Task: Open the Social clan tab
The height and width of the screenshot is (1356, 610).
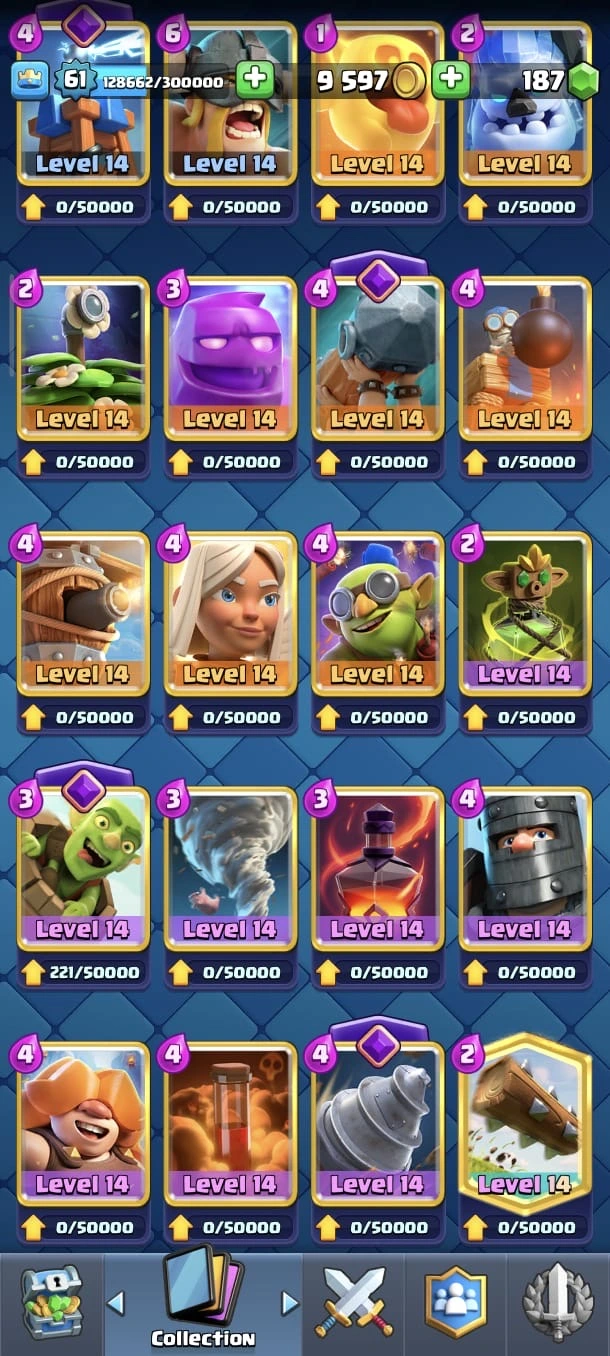Action: 455,1302
